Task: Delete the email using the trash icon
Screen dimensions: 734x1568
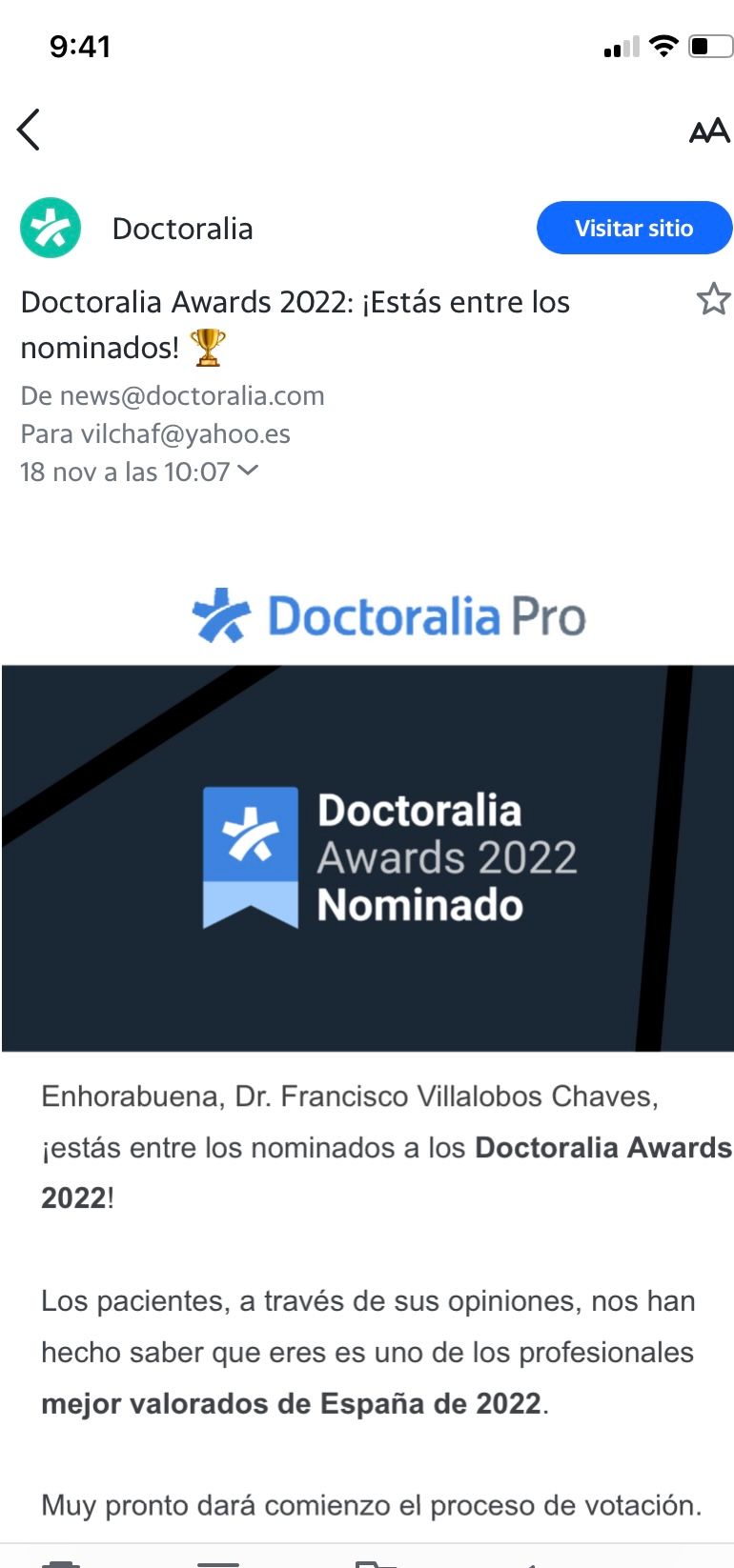Action: [62, 1562]
